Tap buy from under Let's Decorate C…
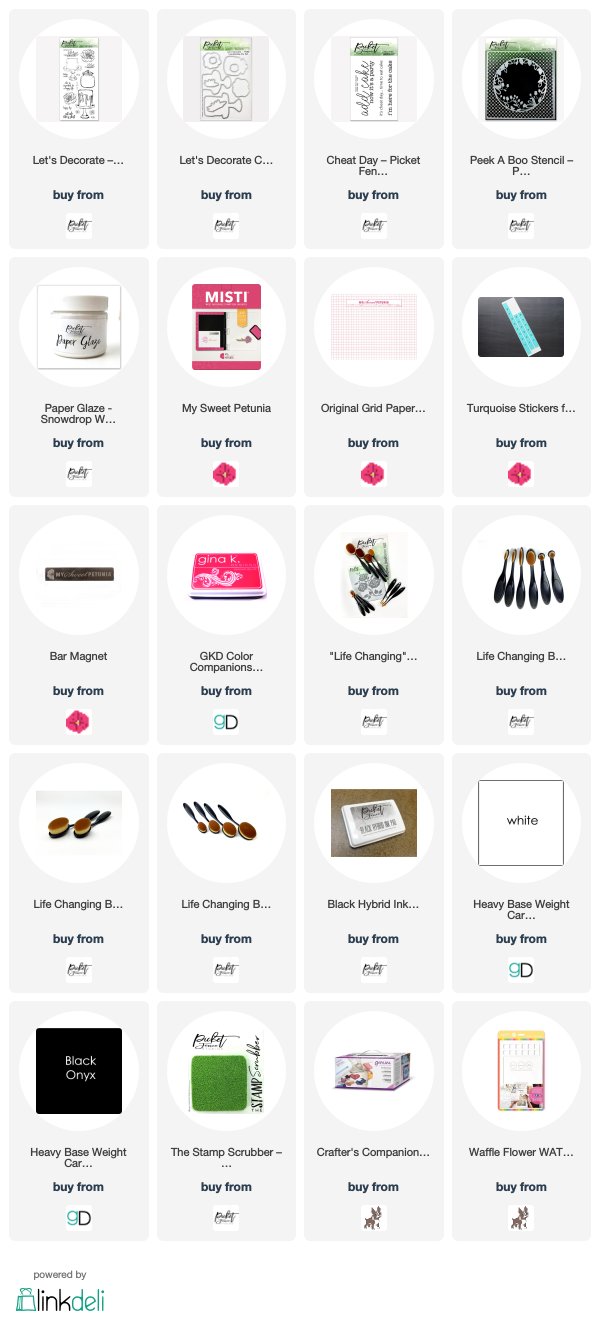This screenshot has height=1321, width=600. tap(226, 195)
